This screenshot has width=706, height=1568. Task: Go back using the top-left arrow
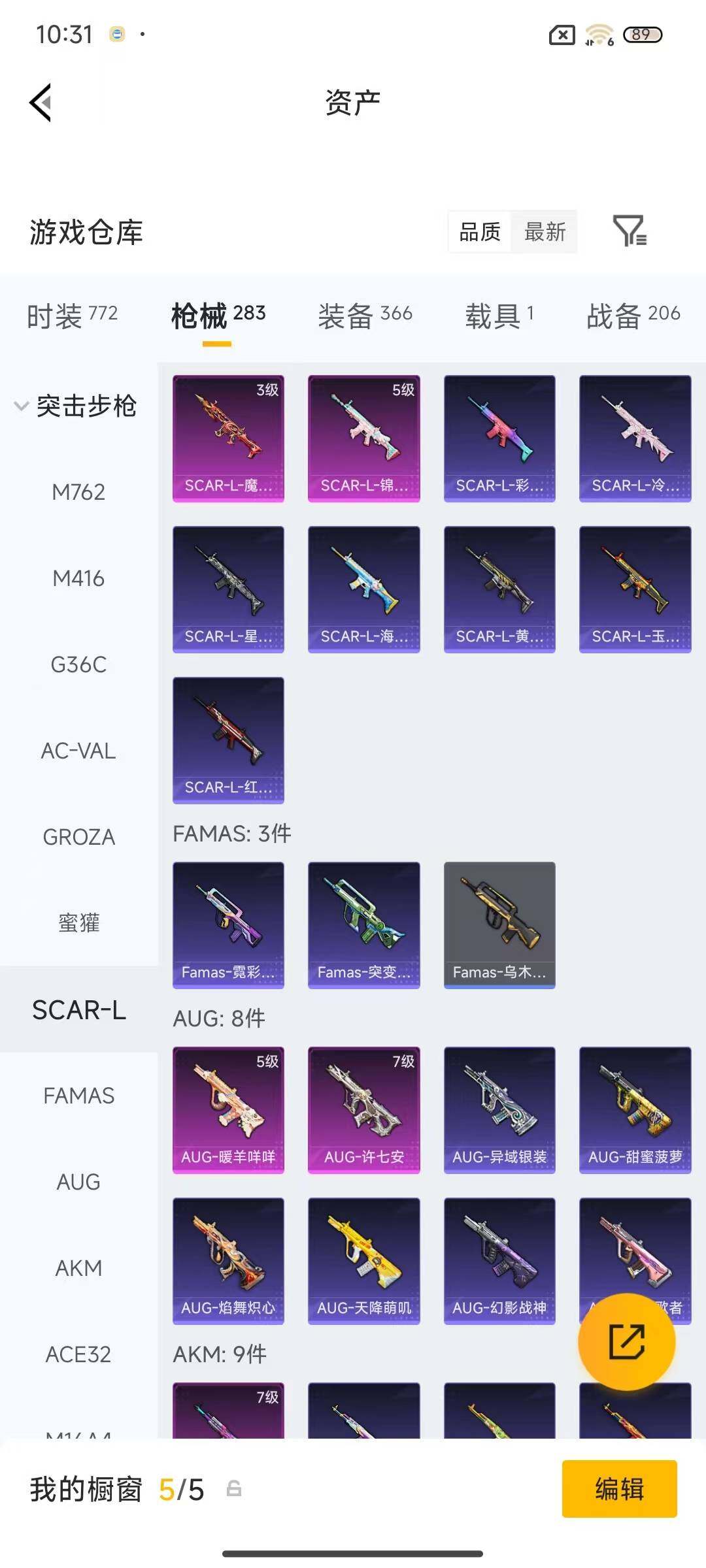(41, 103)
